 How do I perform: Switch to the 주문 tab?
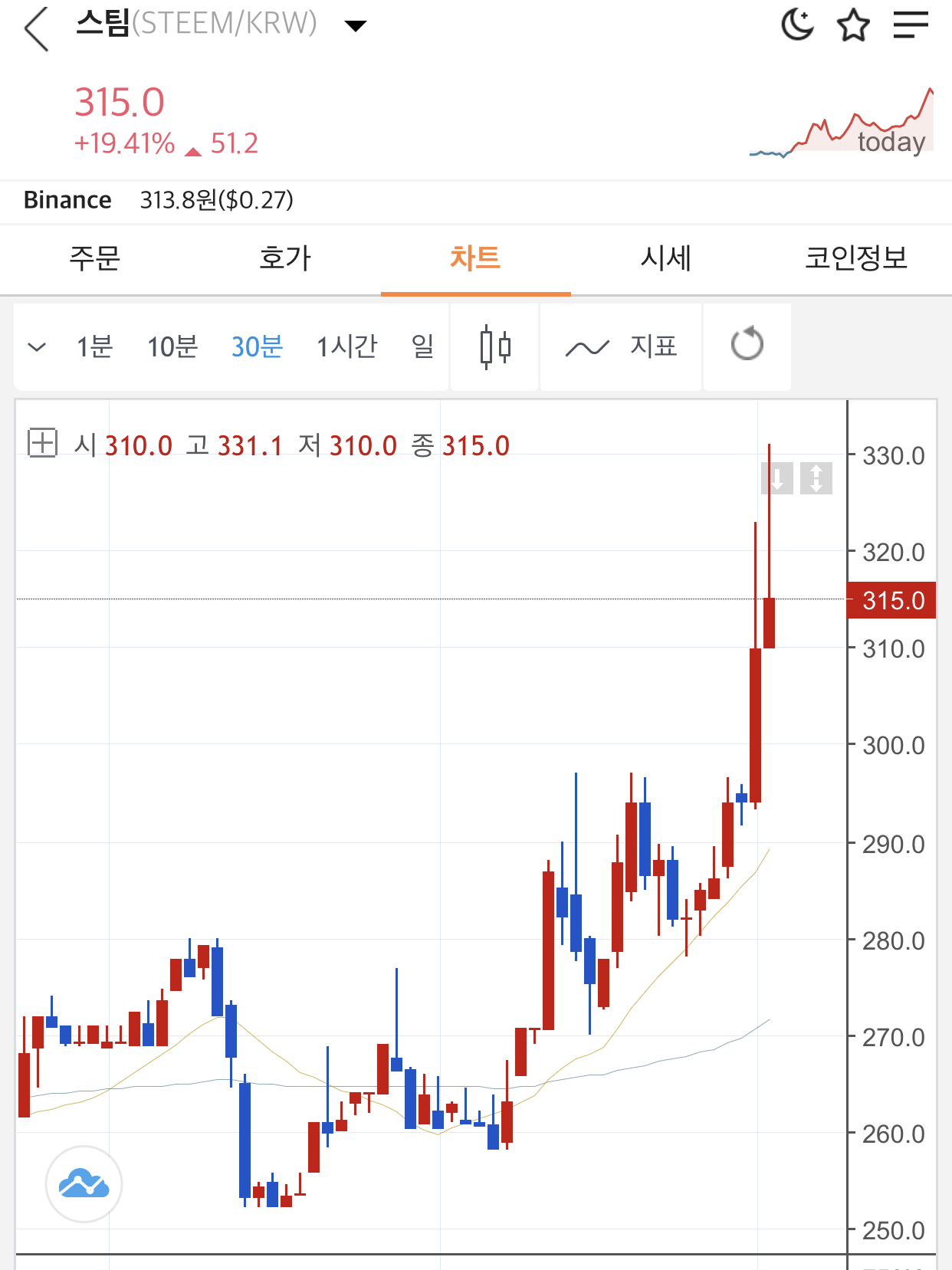(x=94, y=258)
